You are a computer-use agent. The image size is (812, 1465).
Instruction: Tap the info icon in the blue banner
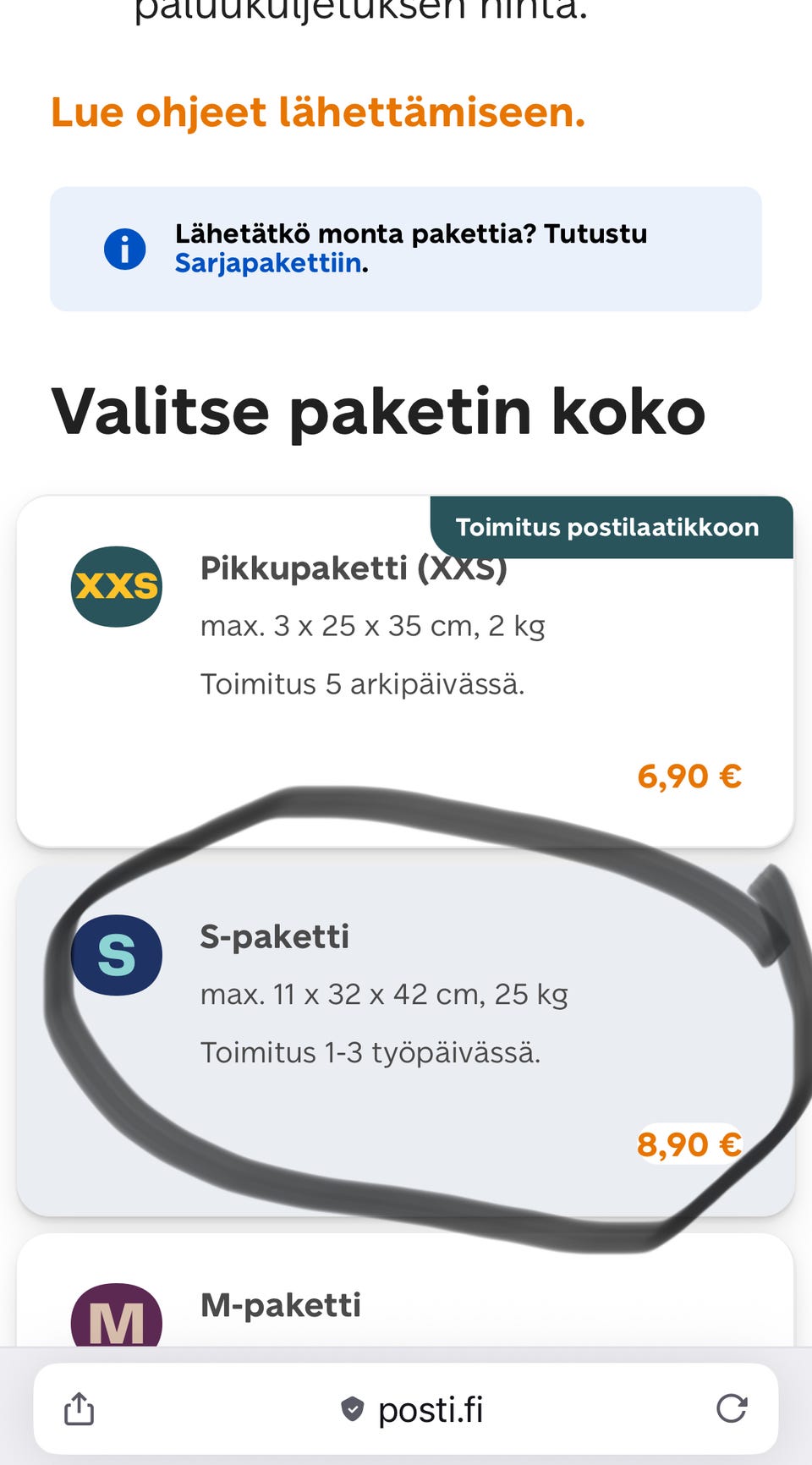(x=123, y=248)
